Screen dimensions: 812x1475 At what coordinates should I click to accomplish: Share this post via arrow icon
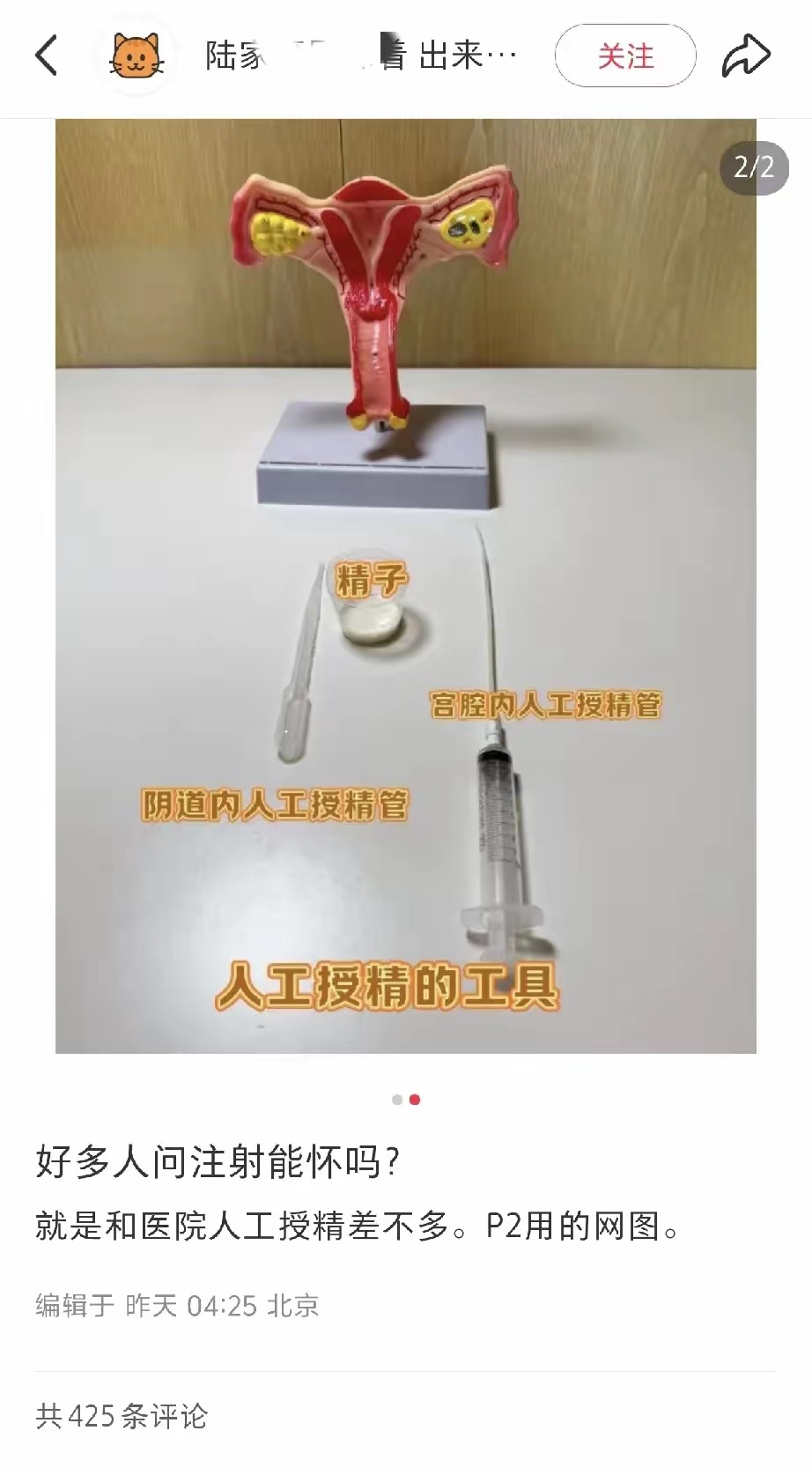[745, 56]
